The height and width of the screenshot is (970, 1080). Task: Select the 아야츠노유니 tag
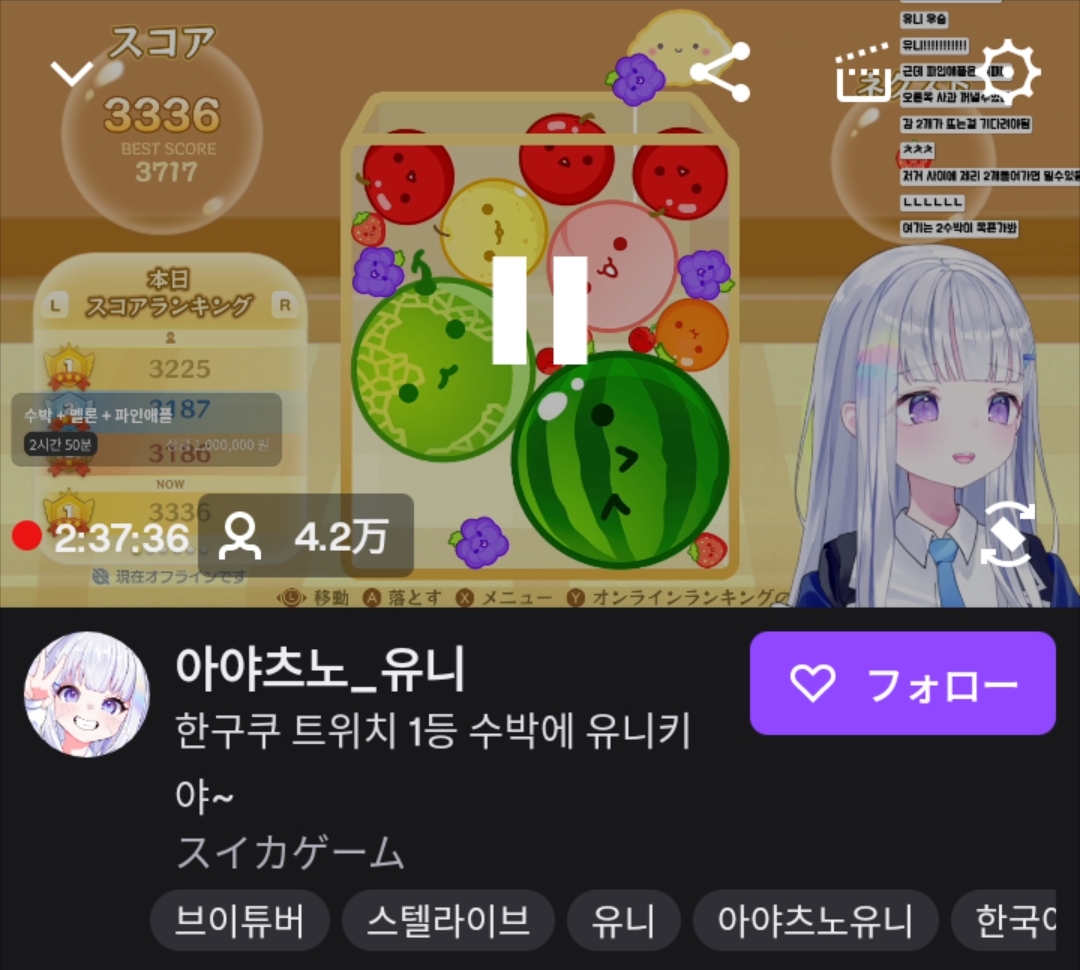click(815, 920)
